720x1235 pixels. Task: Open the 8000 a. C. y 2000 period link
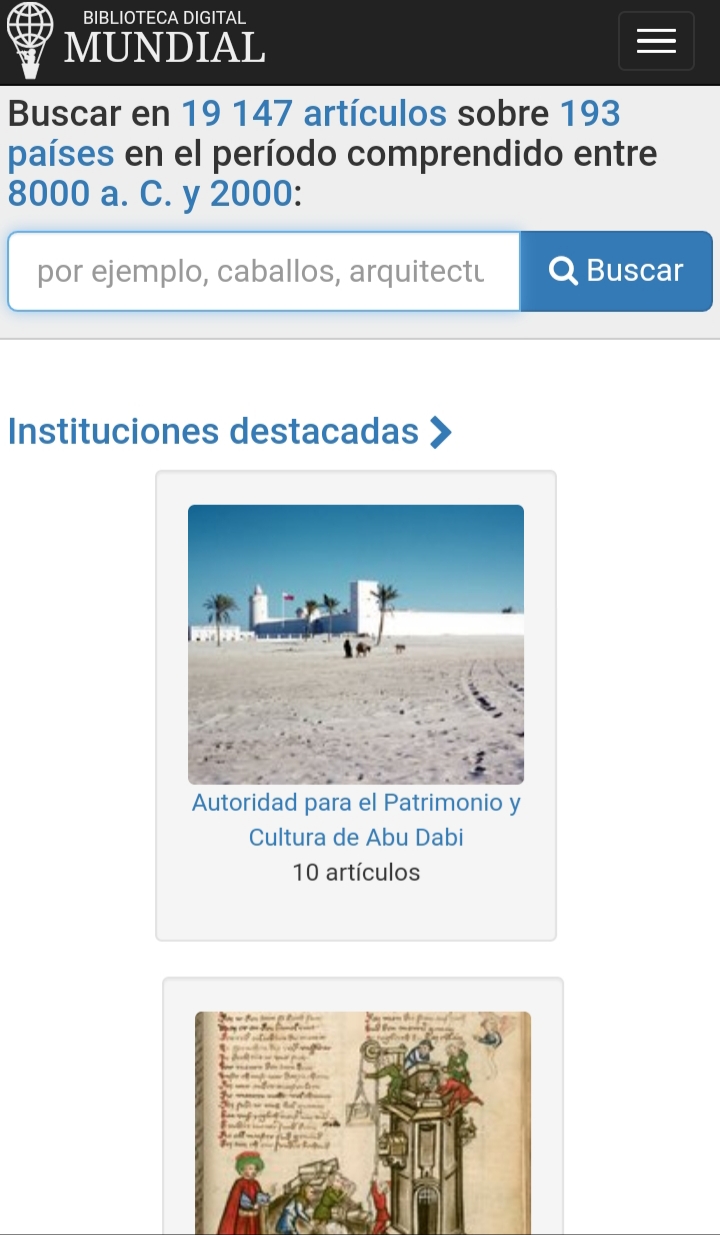(150, 194)
